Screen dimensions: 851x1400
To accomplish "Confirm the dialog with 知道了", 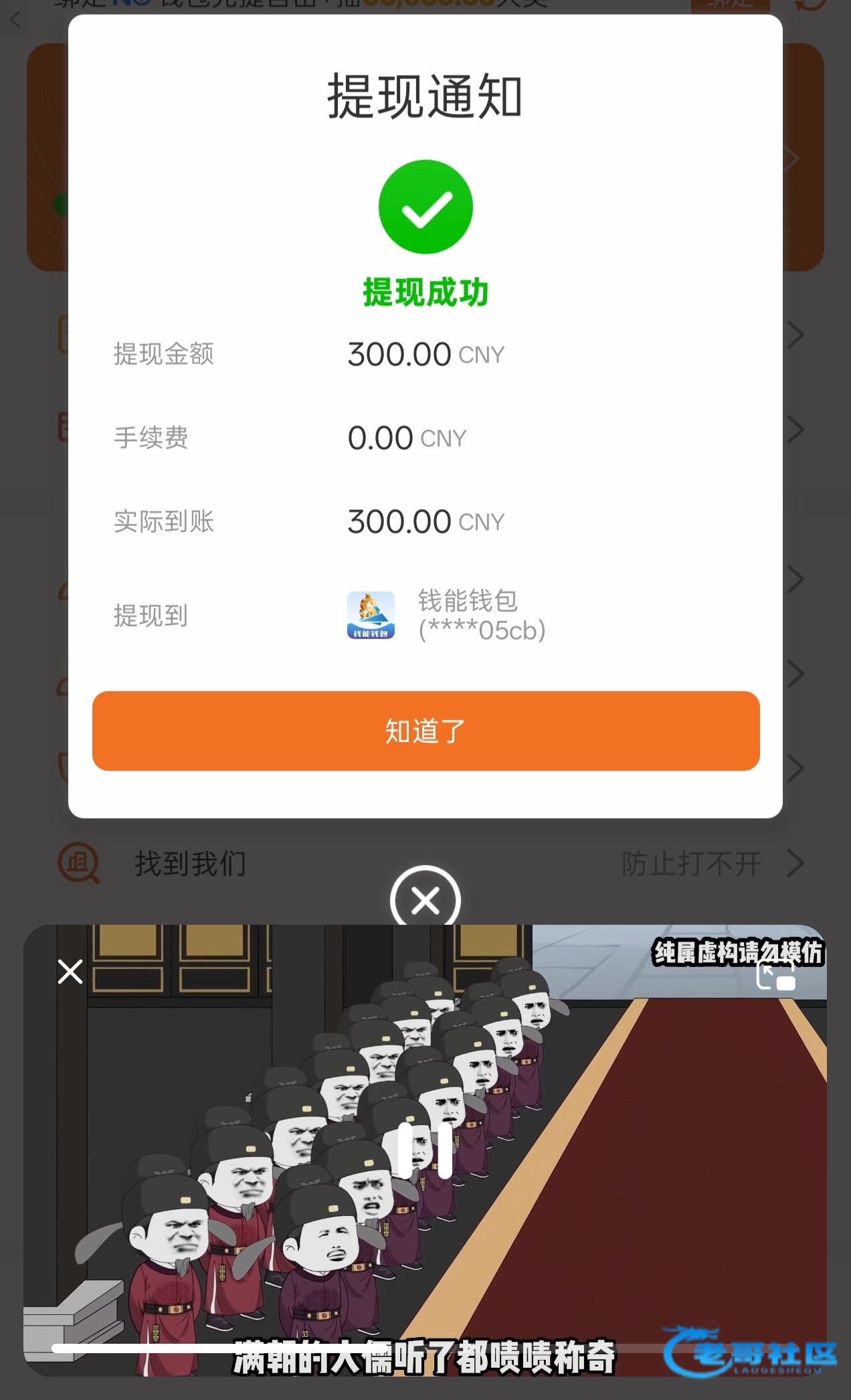I will pos(425,731).
